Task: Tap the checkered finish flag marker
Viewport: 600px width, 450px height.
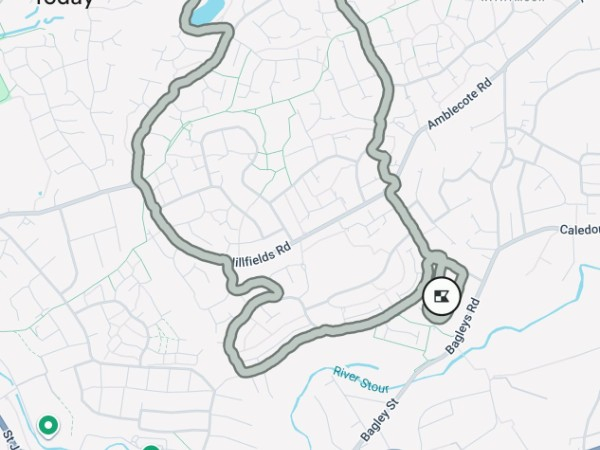Action: click(x=441, y=295)
